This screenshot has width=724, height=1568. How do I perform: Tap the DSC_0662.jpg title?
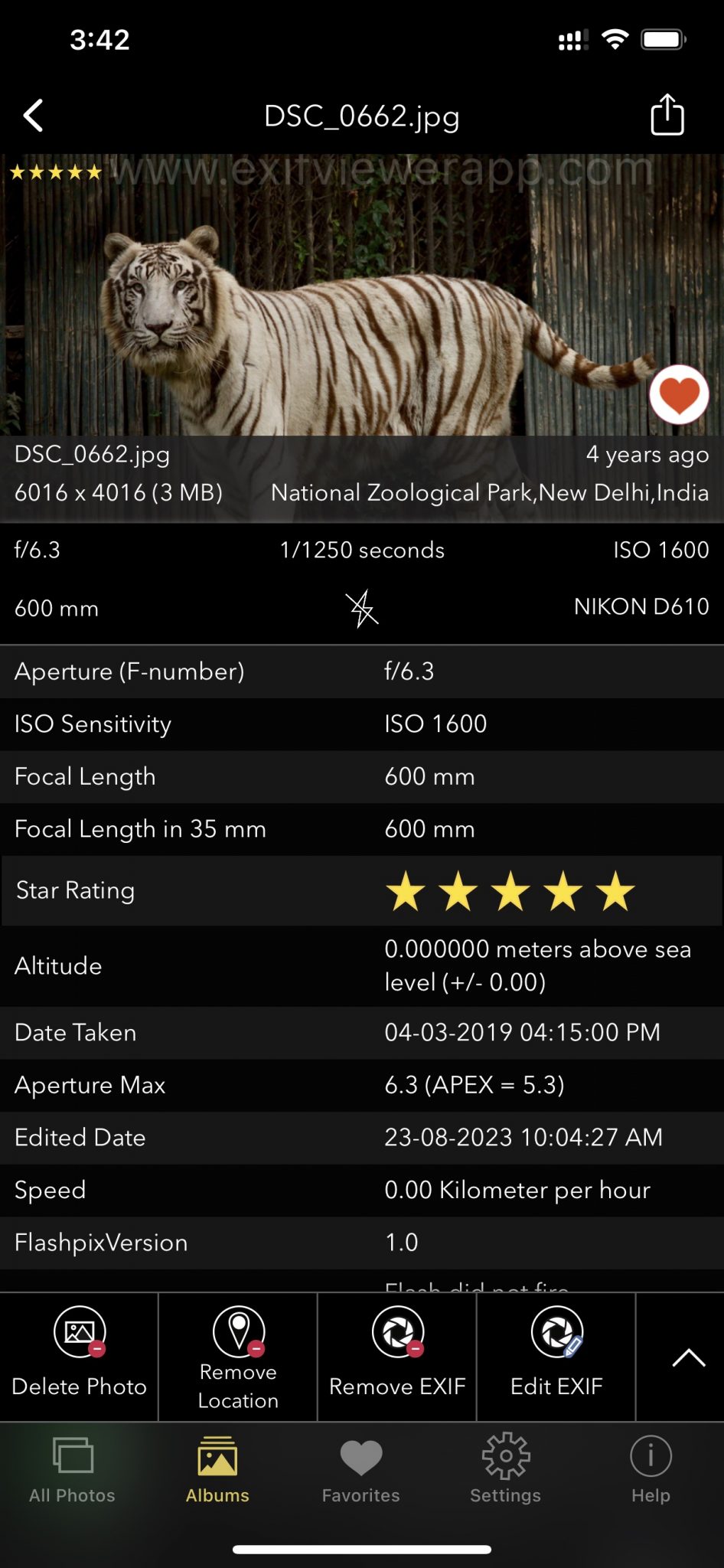[x=362, y=116]
